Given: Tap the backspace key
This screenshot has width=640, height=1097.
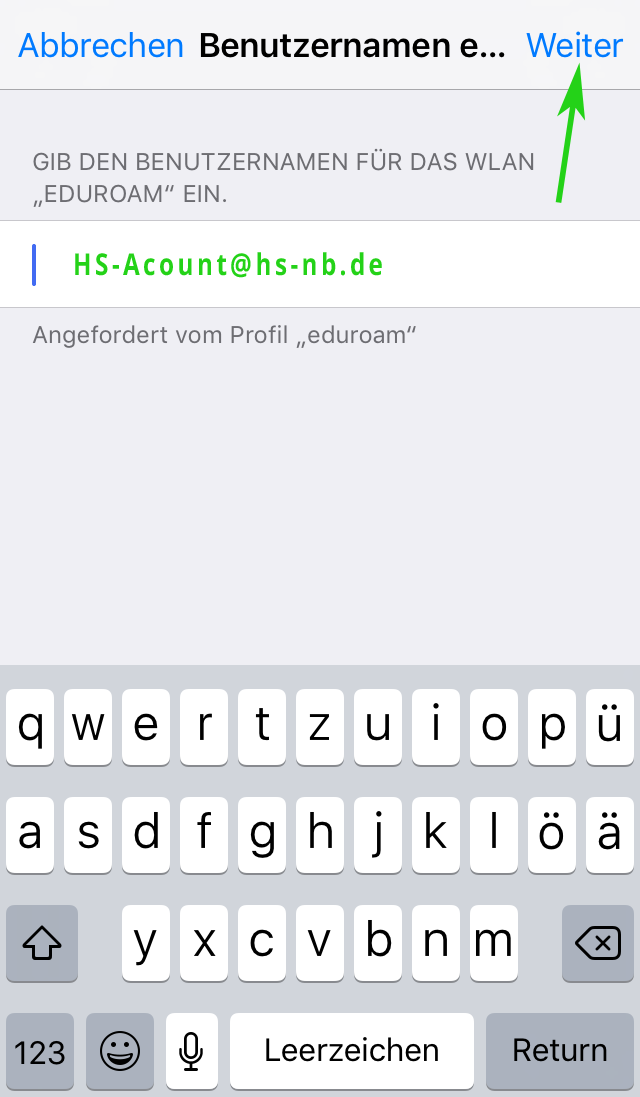Looking at the screenshot, I should (x=598, y=943).
